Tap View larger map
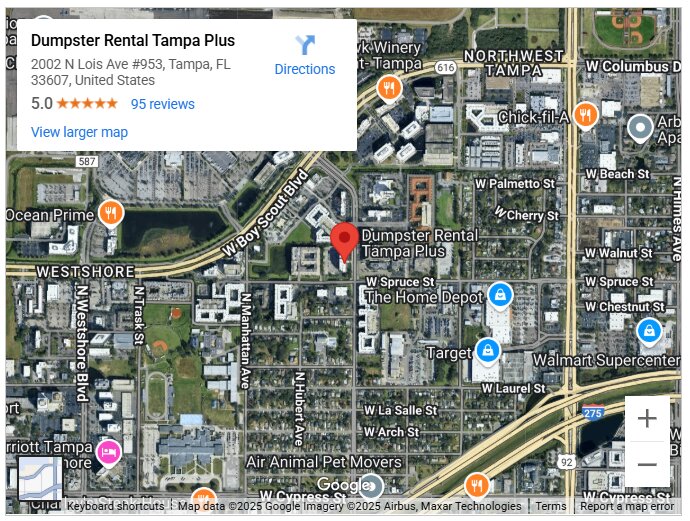 [79, 132]
